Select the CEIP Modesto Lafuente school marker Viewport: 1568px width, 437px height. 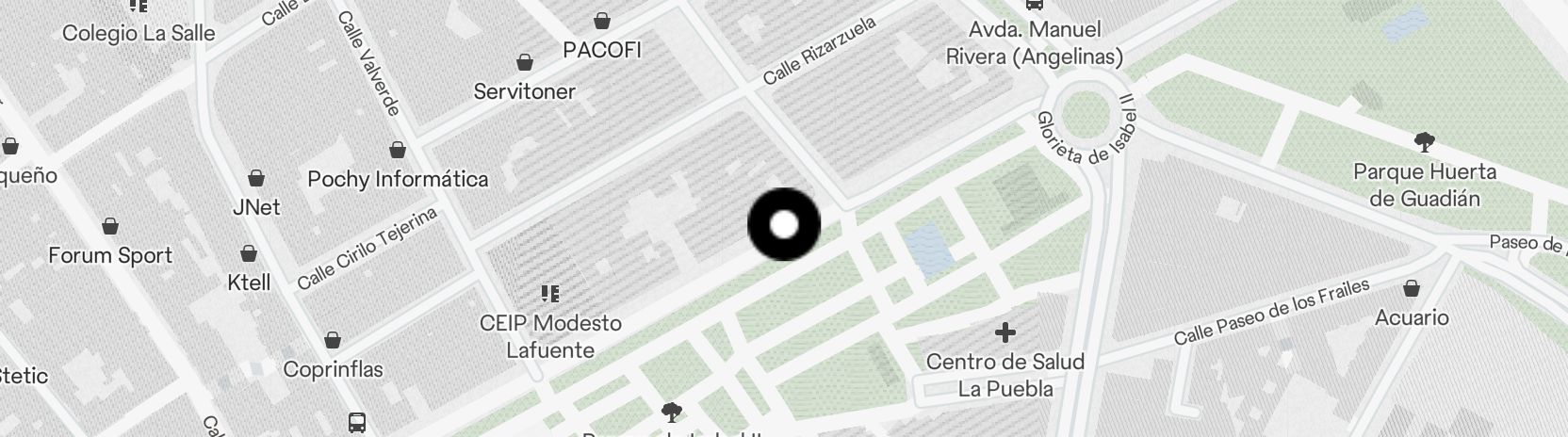[x=551, y=295]
